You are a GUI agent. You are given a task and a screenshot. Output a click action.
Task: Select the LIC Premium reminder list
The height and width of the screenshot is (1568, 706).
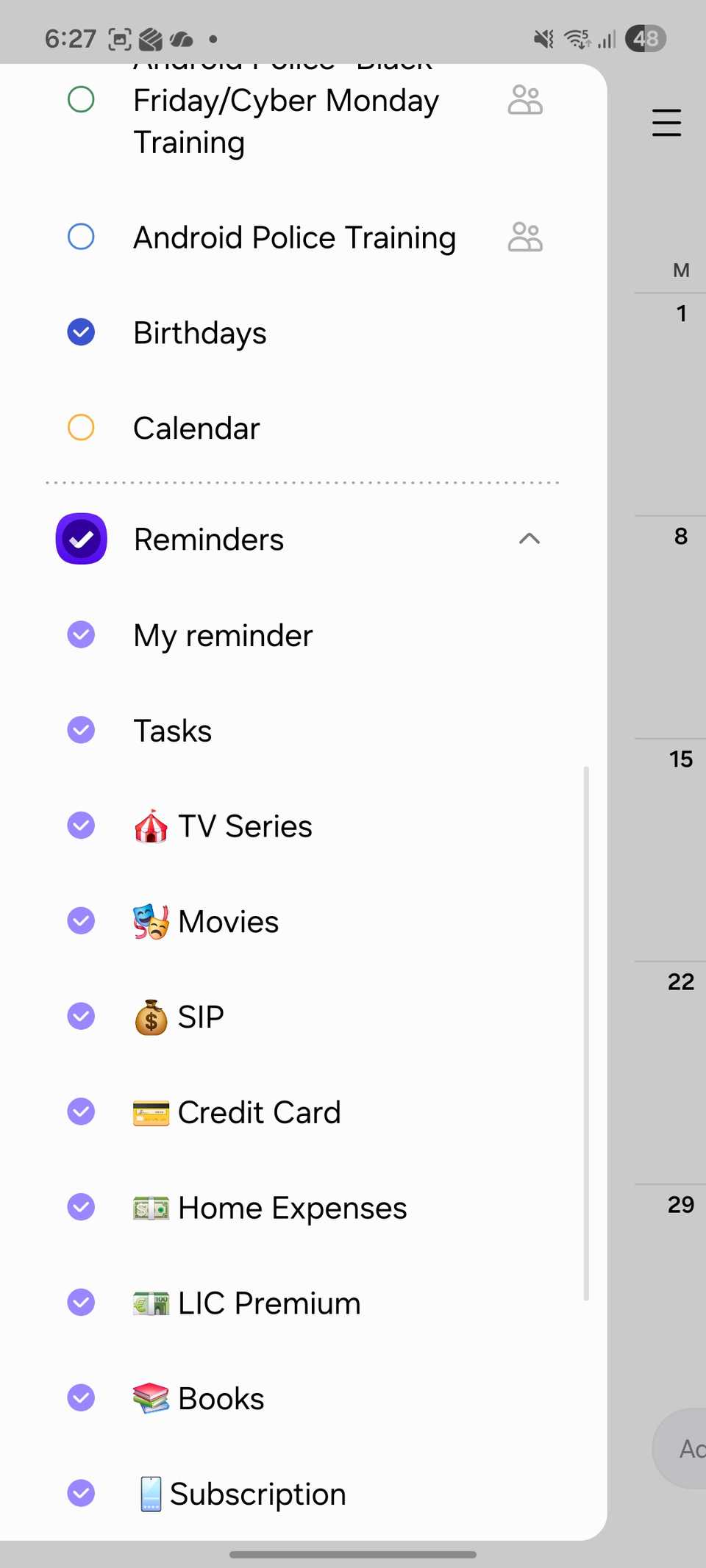(x=269, y=1302)
